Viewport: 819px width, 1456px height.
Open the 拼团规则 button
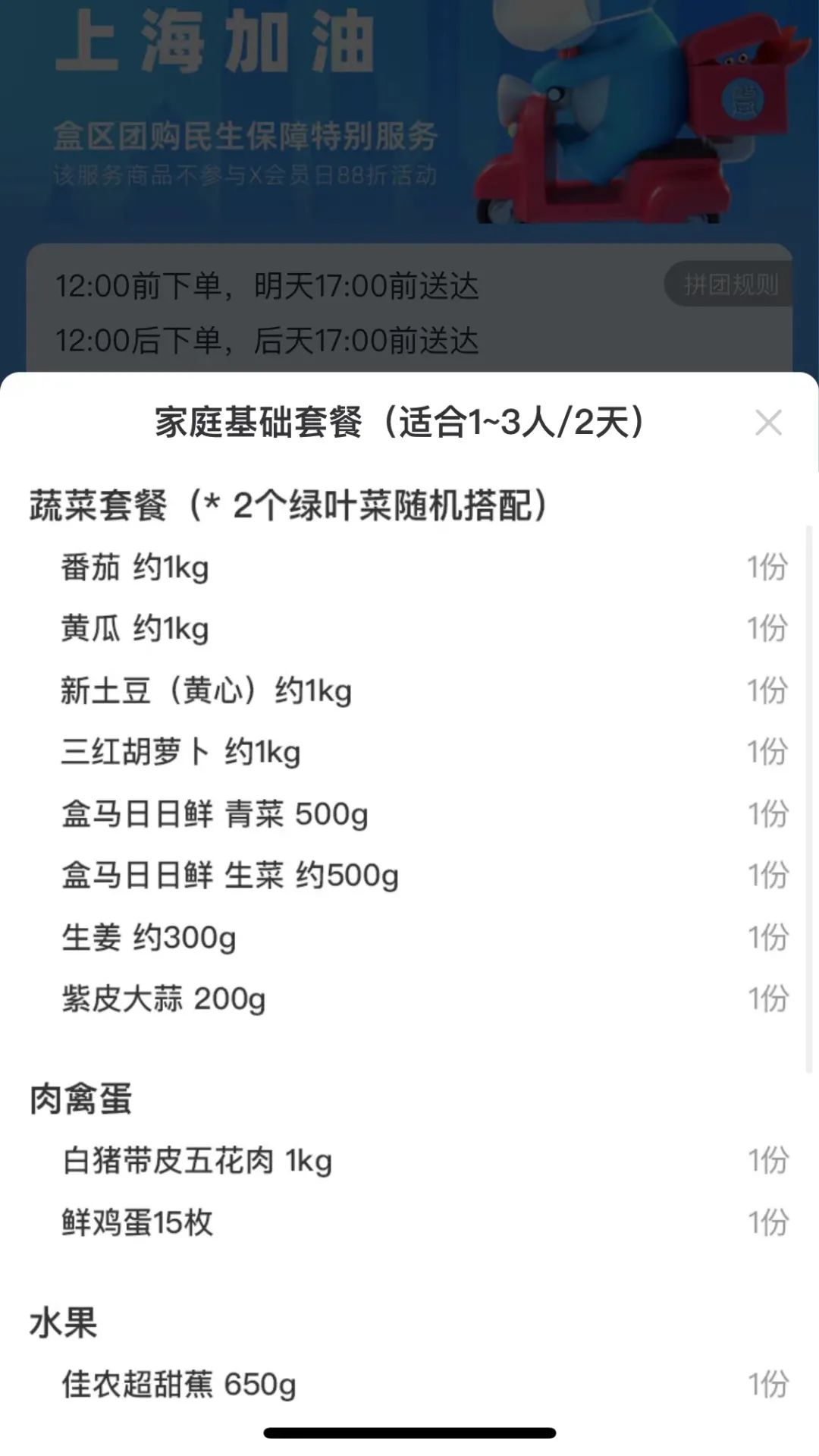[730, 285]
